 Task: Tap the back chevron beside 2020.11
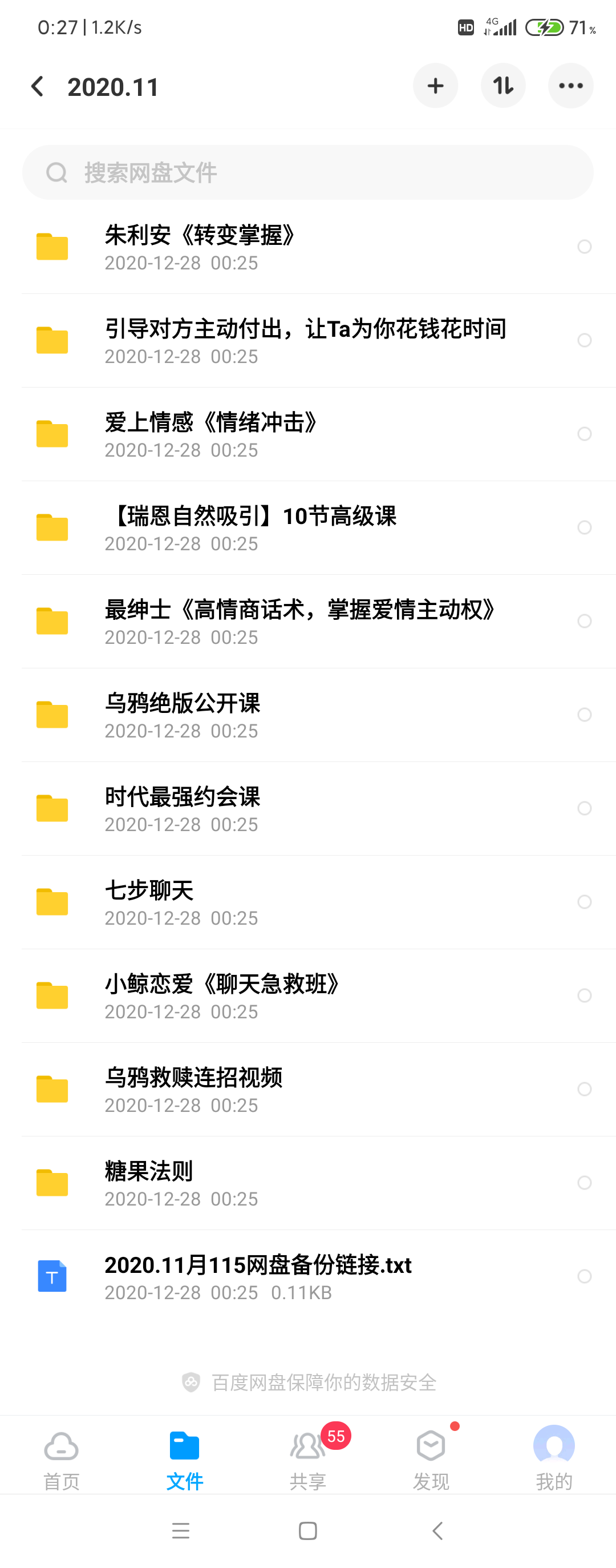(38, 86)
